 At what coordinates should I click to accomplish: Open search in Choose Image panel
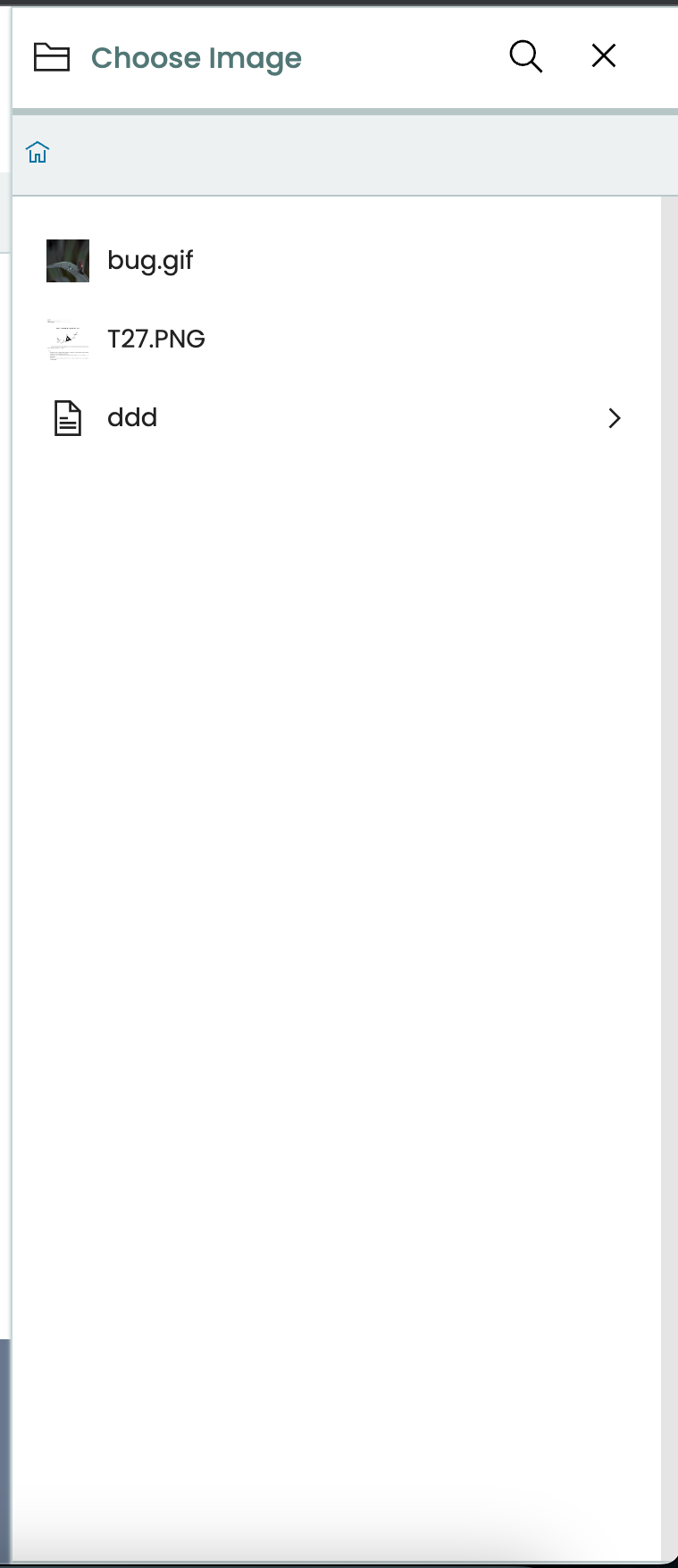point(525,57)
